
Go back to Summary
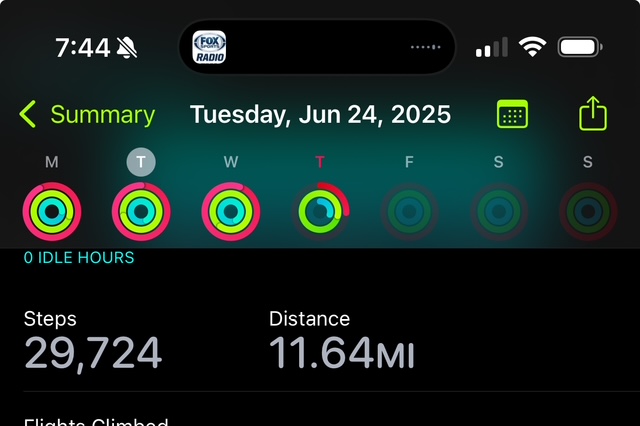[87, 115]
